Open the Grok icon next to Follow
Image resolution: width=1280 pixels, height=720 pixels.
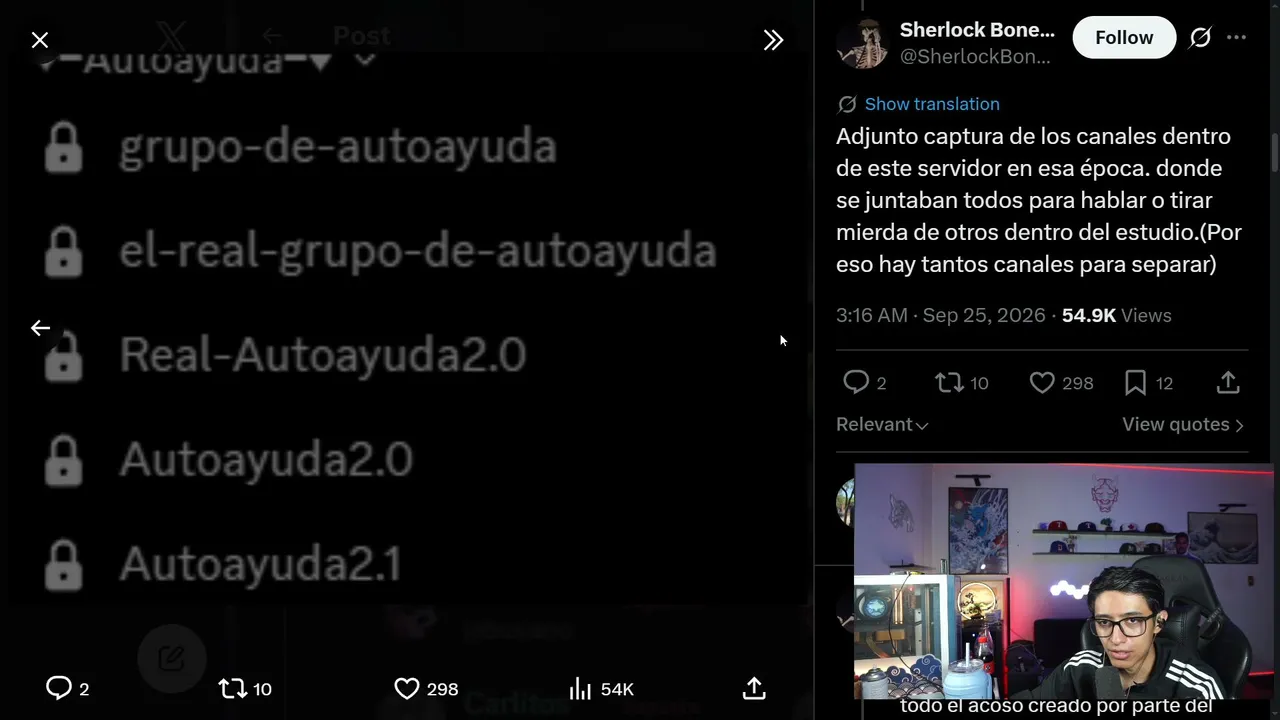pos(1200,38)
